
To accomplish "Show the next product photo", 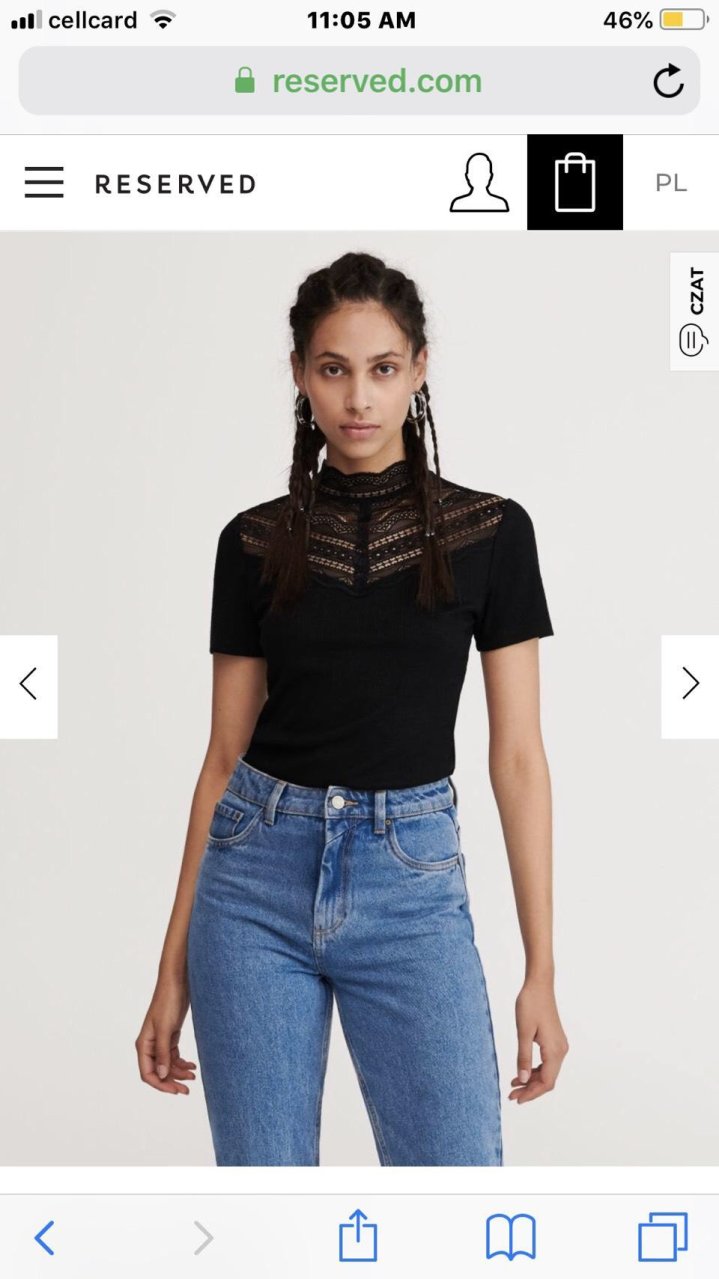I will (690, 686).
